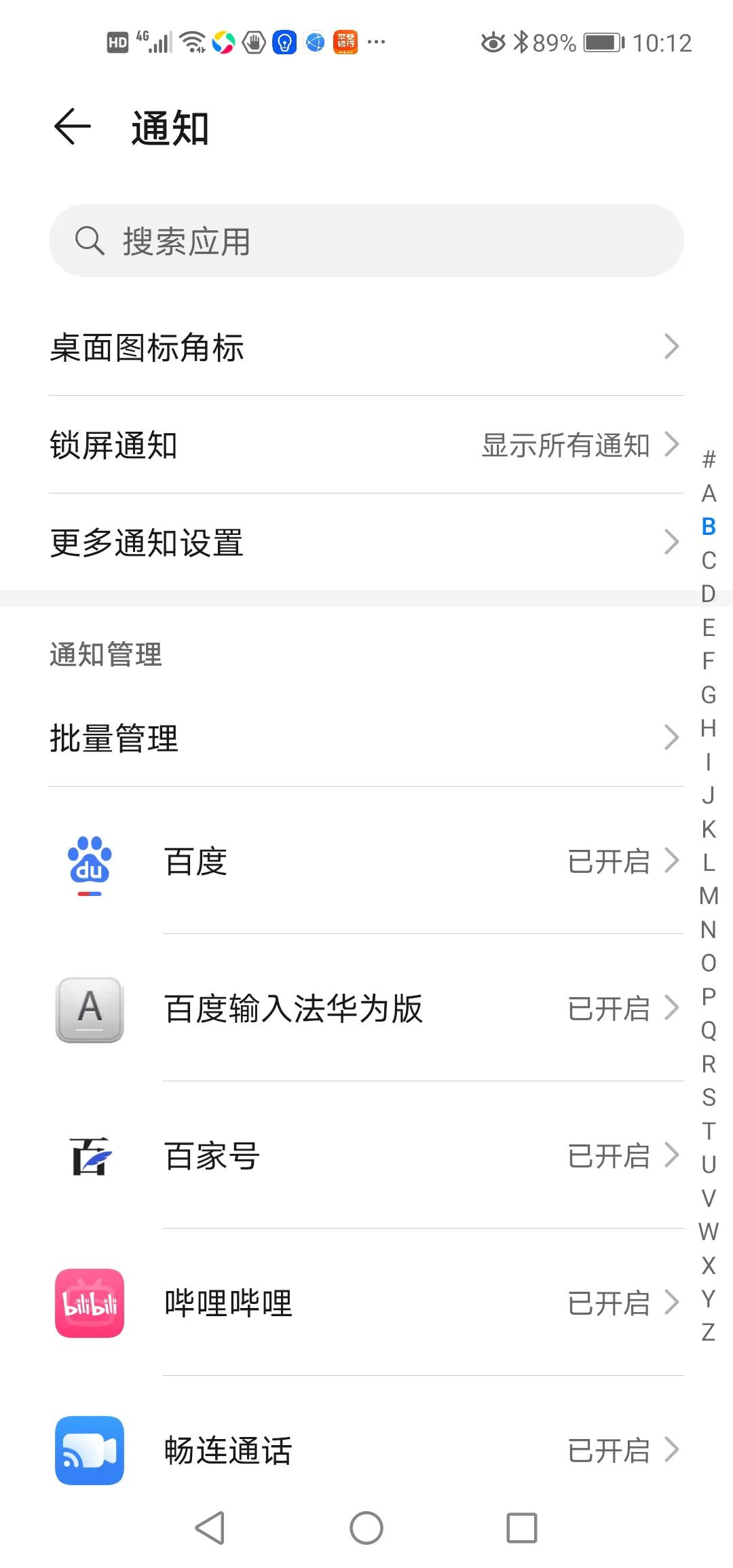
Task: Open 哔哩哔哩 notification toggle row marked 已开启
Action: coord(609,1303)
